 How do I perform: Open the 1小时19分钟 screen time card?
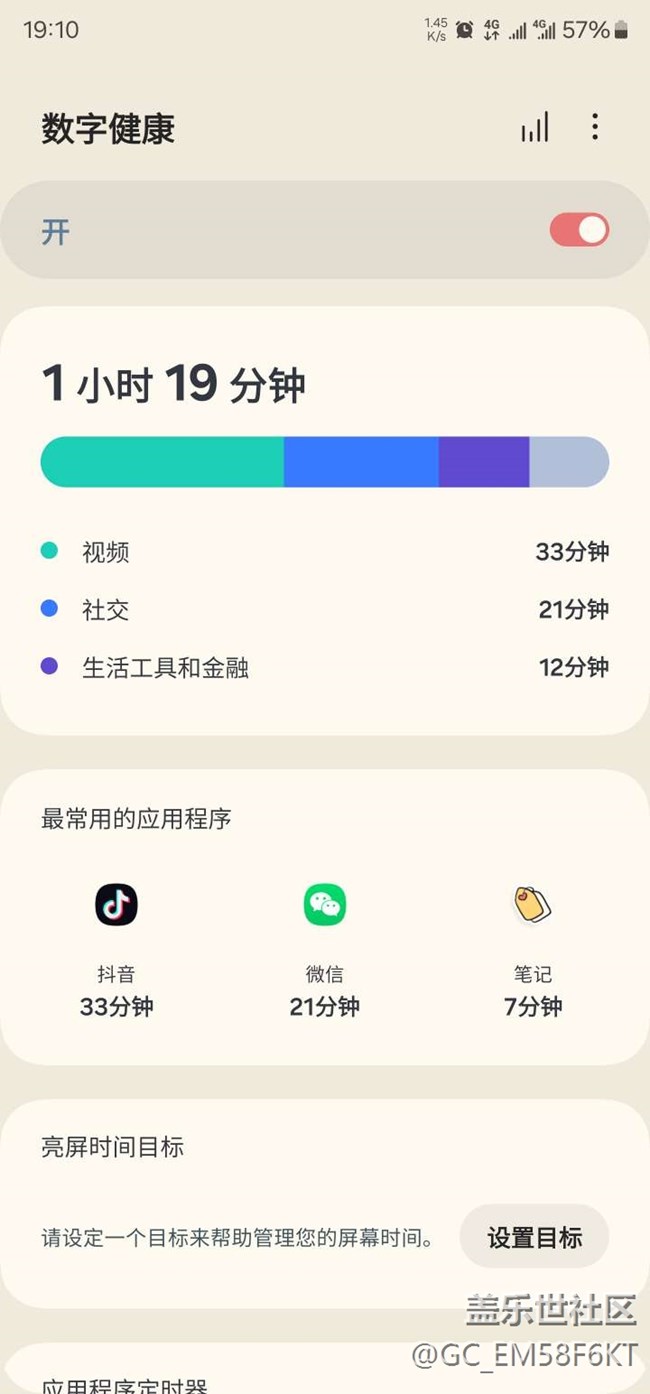click(x=325, y=521)
